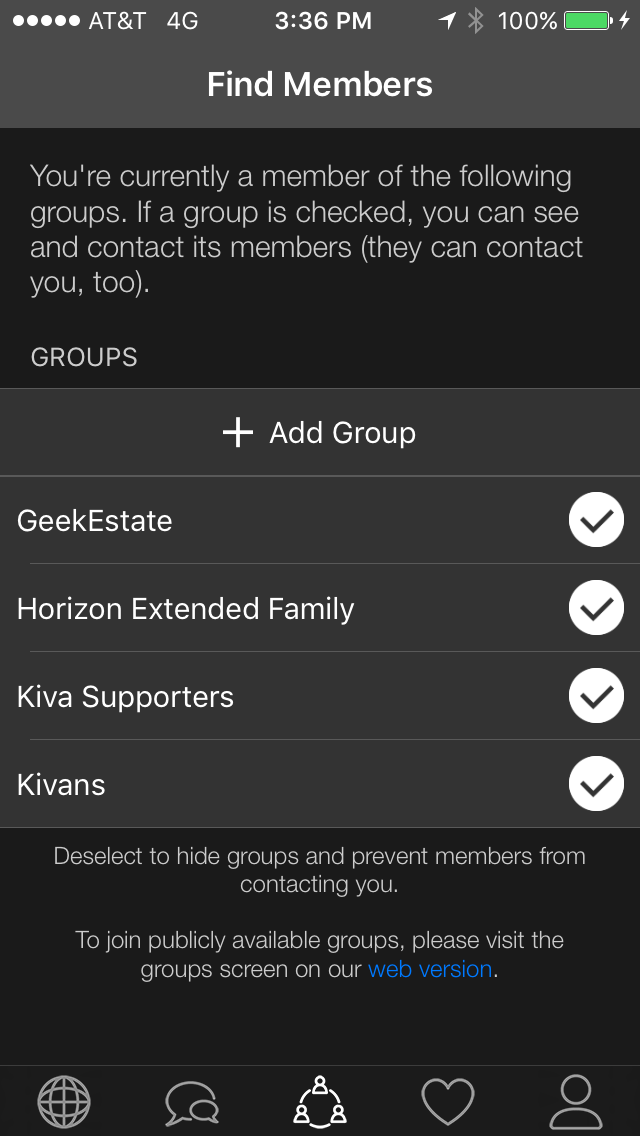Image resolution: width=640 pixels, height=1136 pixels.
Task: Uncheck the Kivans group
Action: (596, 784)
